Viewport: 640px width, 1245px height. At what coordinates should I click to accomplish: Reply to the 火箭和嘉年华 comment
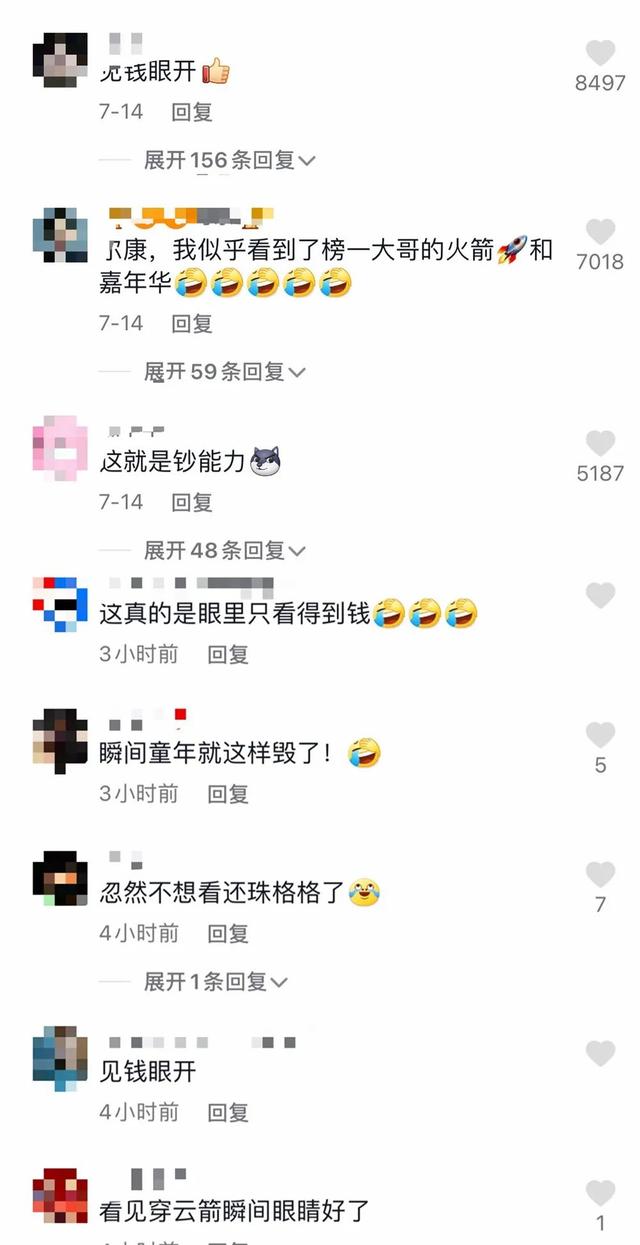192,324
